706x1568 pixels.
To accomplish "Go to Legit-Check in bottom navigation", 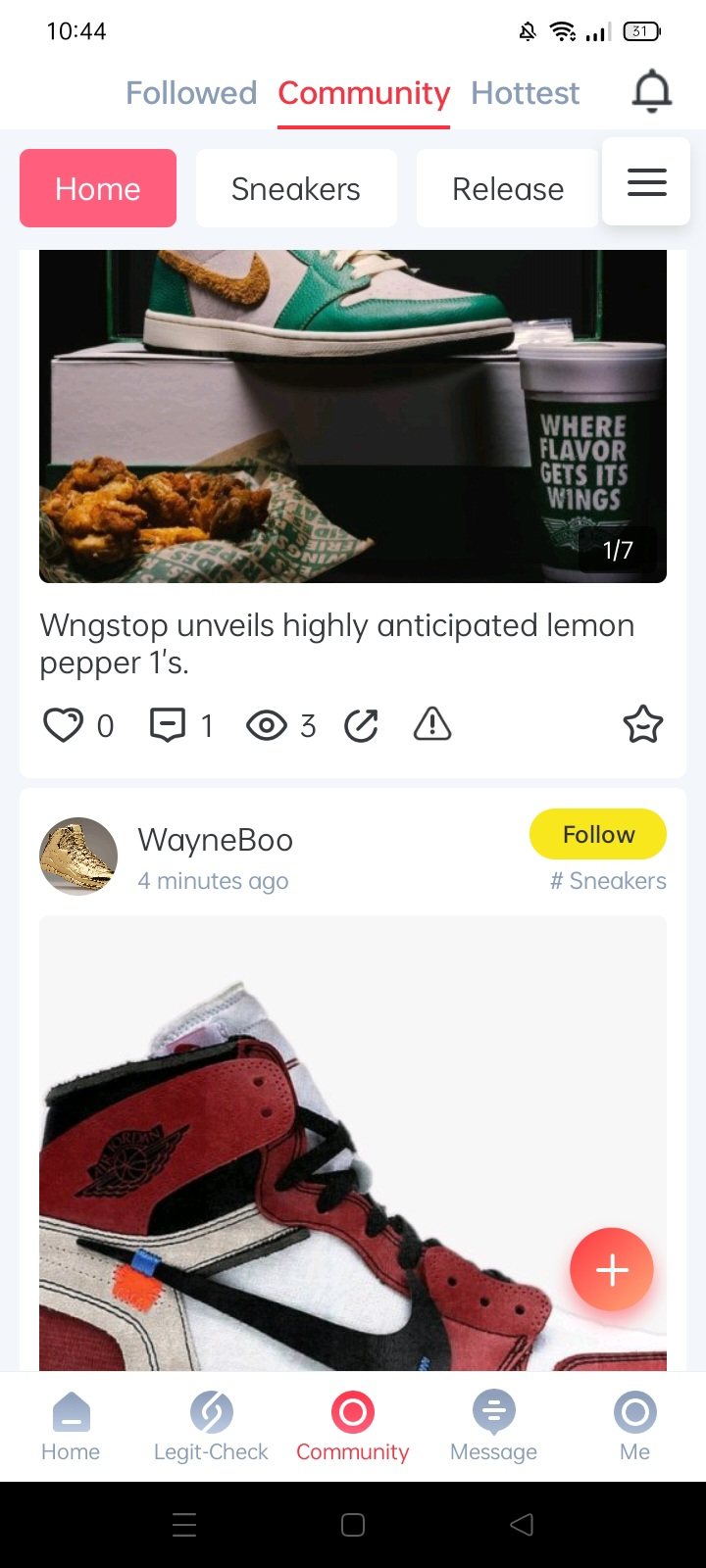I will [x=211, y=1426].
